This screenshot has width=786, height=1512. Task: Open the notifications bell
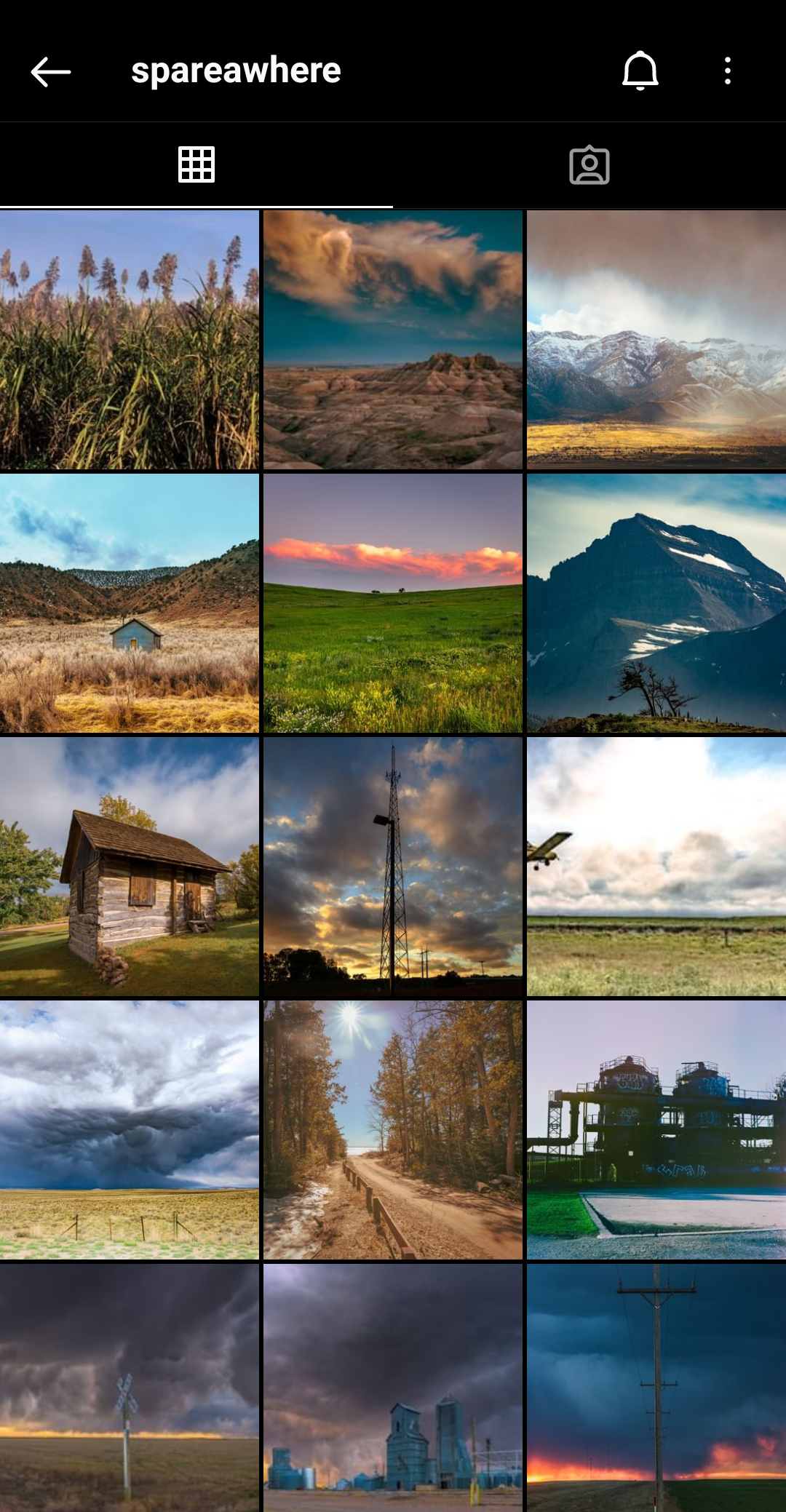(x=640, y=71)
